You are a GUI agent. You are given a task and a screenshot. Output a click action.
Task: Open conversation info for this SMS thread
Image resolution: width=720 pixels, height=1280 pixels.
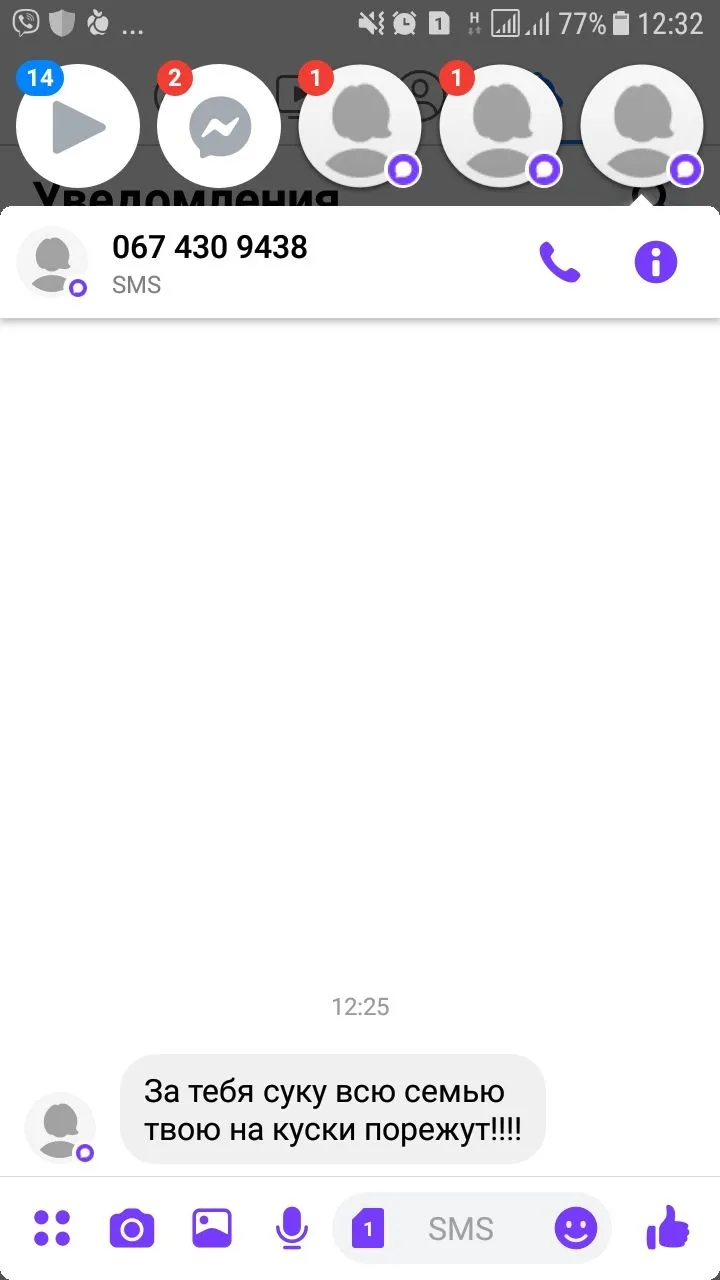click(x=656, y=262)
